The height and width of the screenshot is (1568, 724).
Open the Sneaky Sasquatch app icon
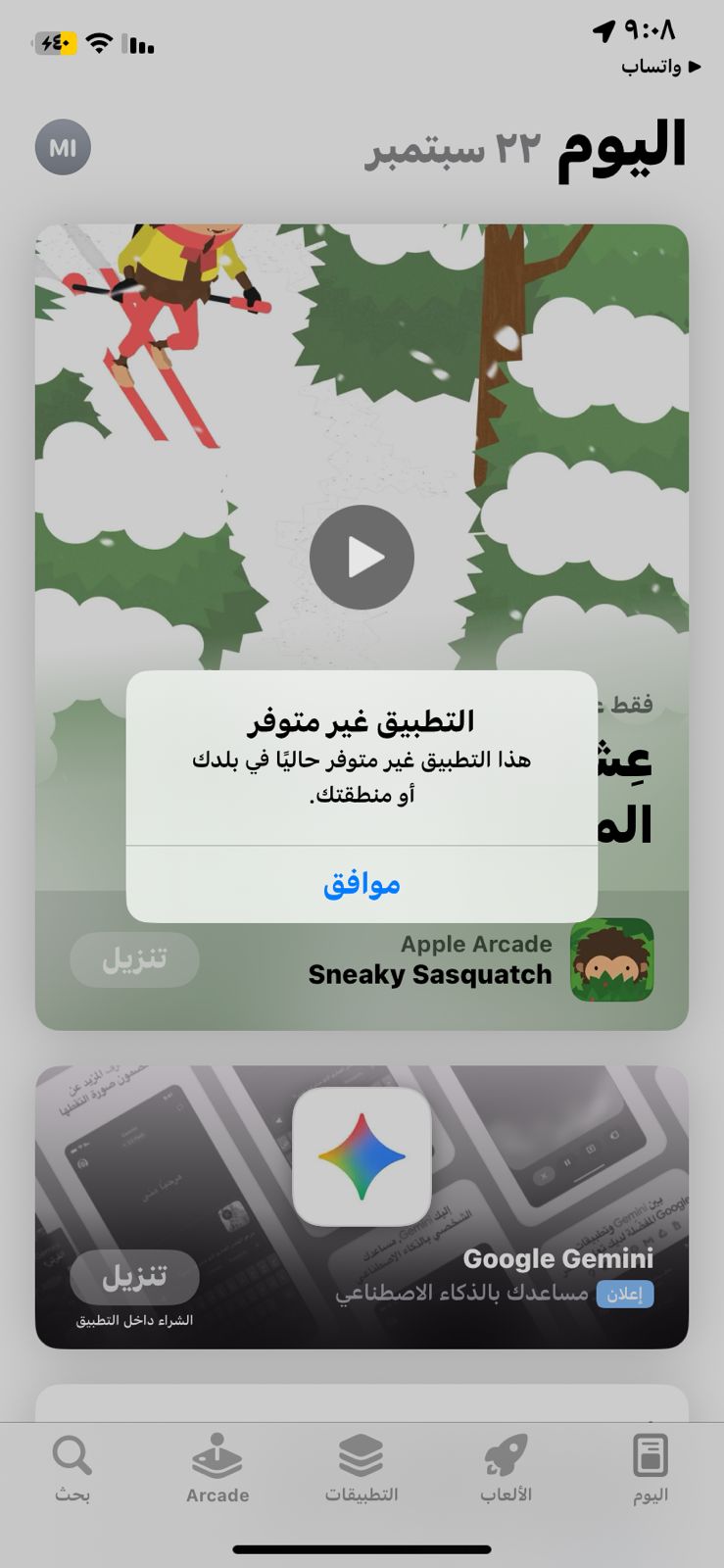click(612, 959)
